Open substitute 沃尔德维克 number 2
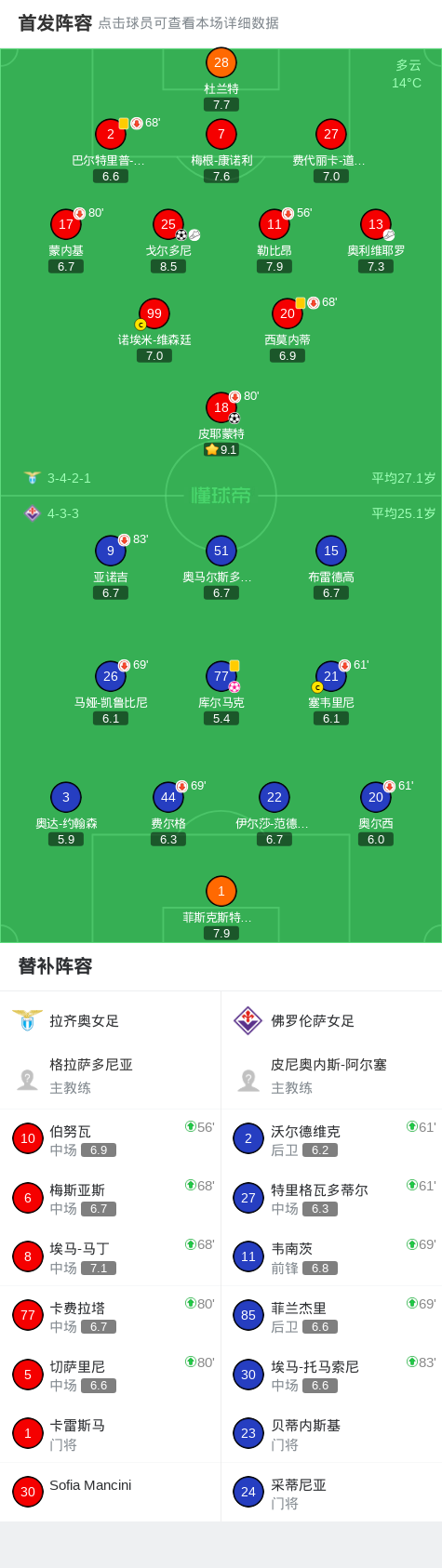This screenshot has height=1568, width=442. coord(331,1138)
